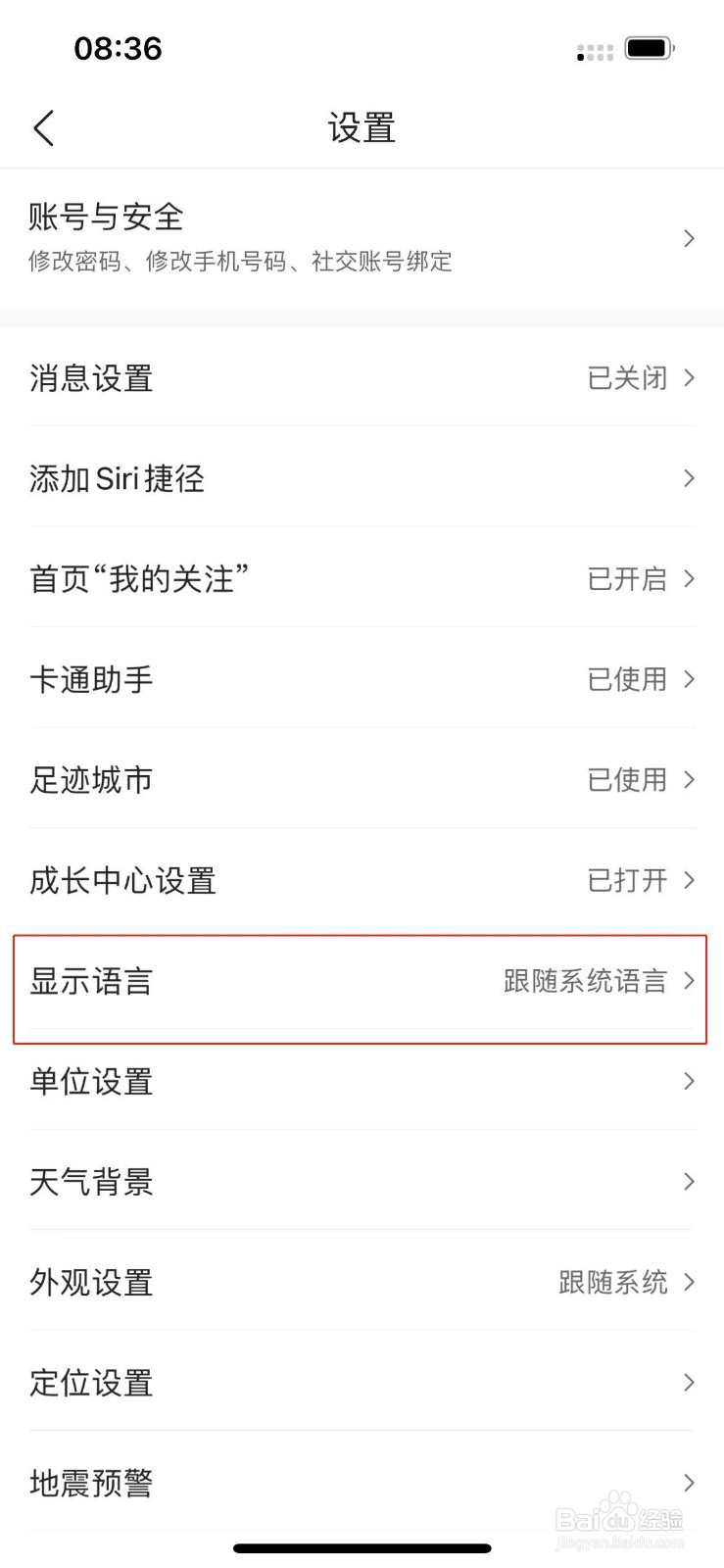Tap the back arrow to leave Settings

tap(43, 127)
